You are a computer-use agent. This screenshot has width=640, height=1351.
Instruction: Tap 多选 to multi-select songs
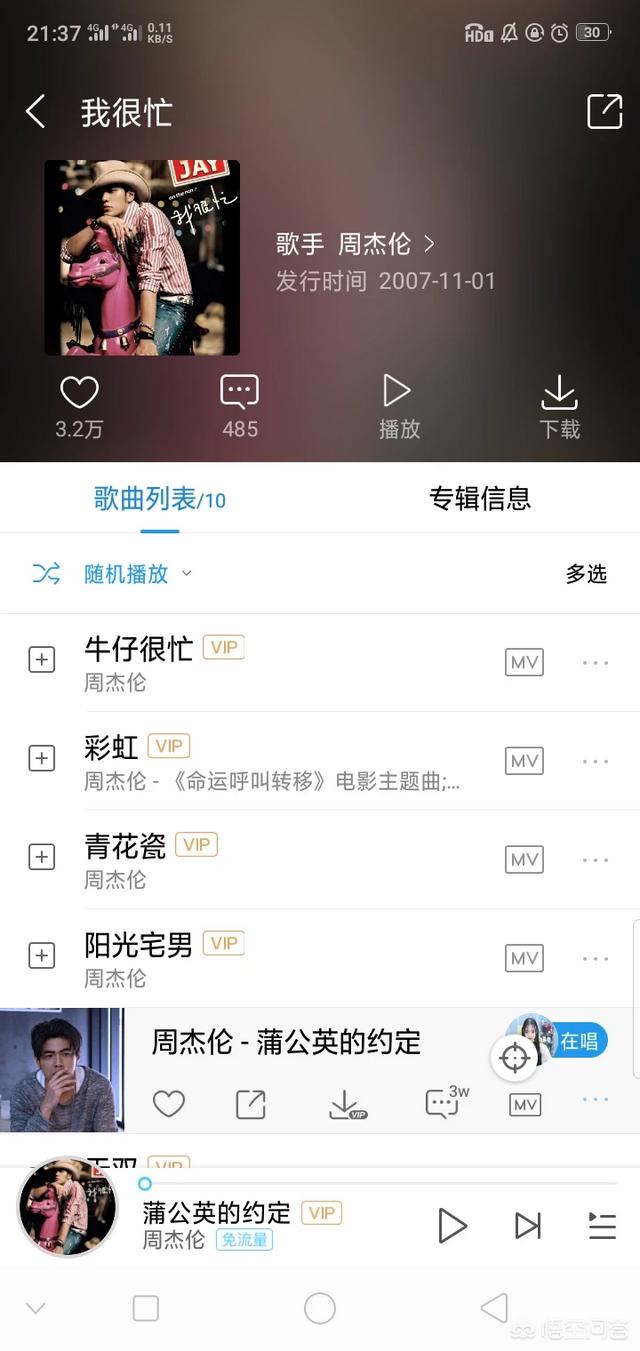[586, 574]
